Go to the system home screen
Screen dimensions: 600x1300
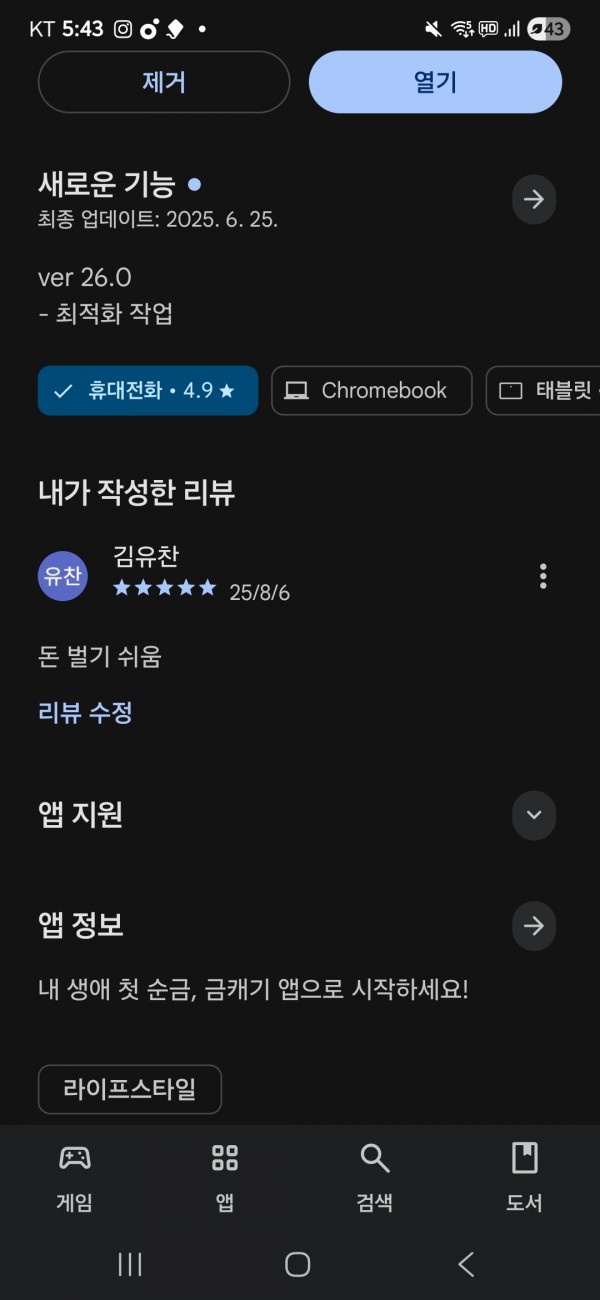click(x=298, y=1264)
